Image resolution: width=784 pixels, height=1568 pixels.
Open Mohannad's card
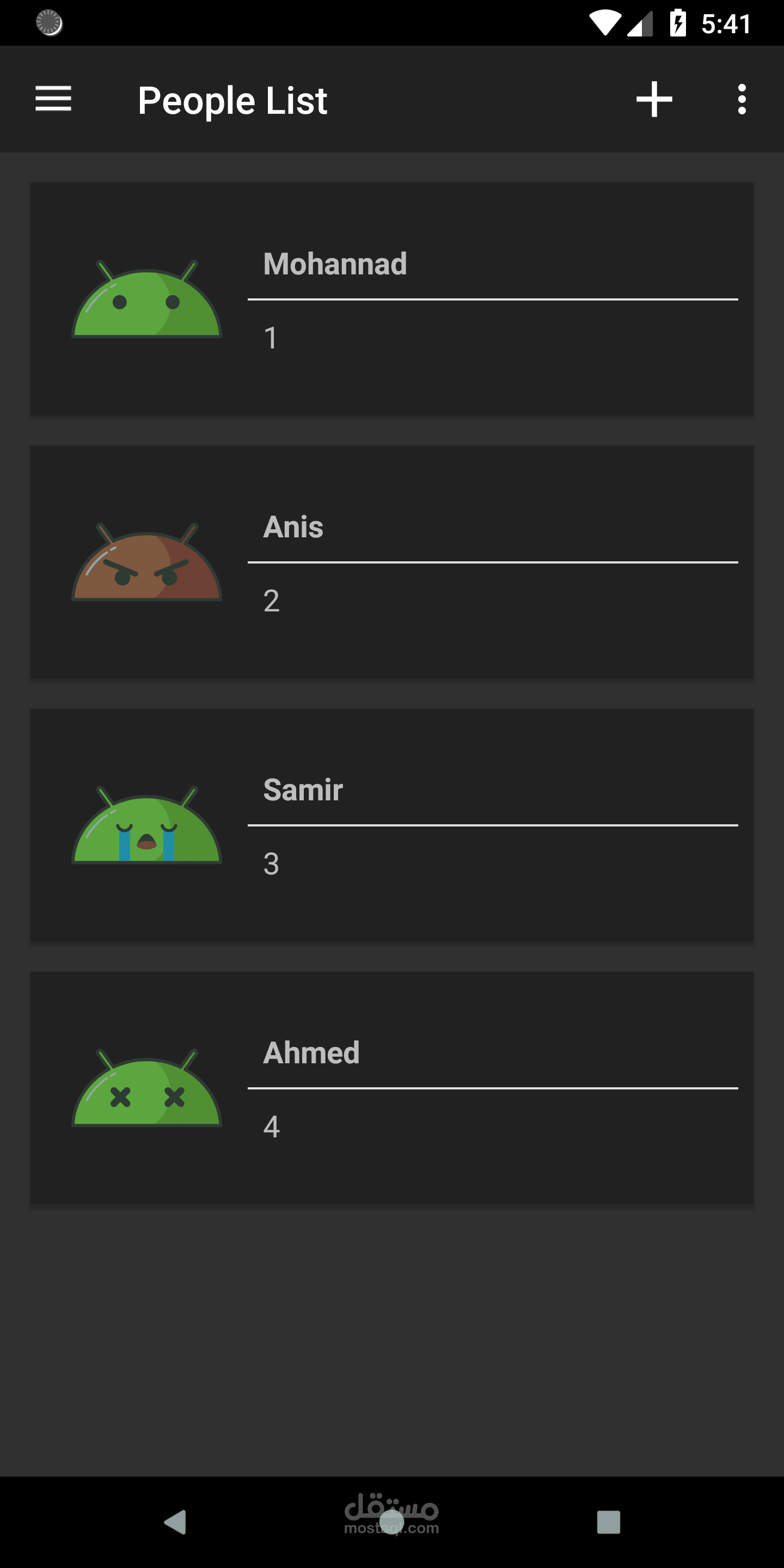(392, 299)
